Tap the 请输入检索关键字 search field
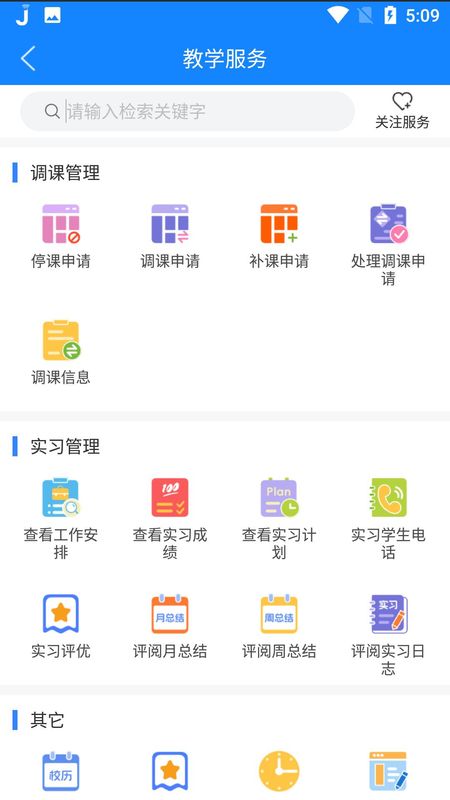Screen dimensions: 450x800 (187, 111)
